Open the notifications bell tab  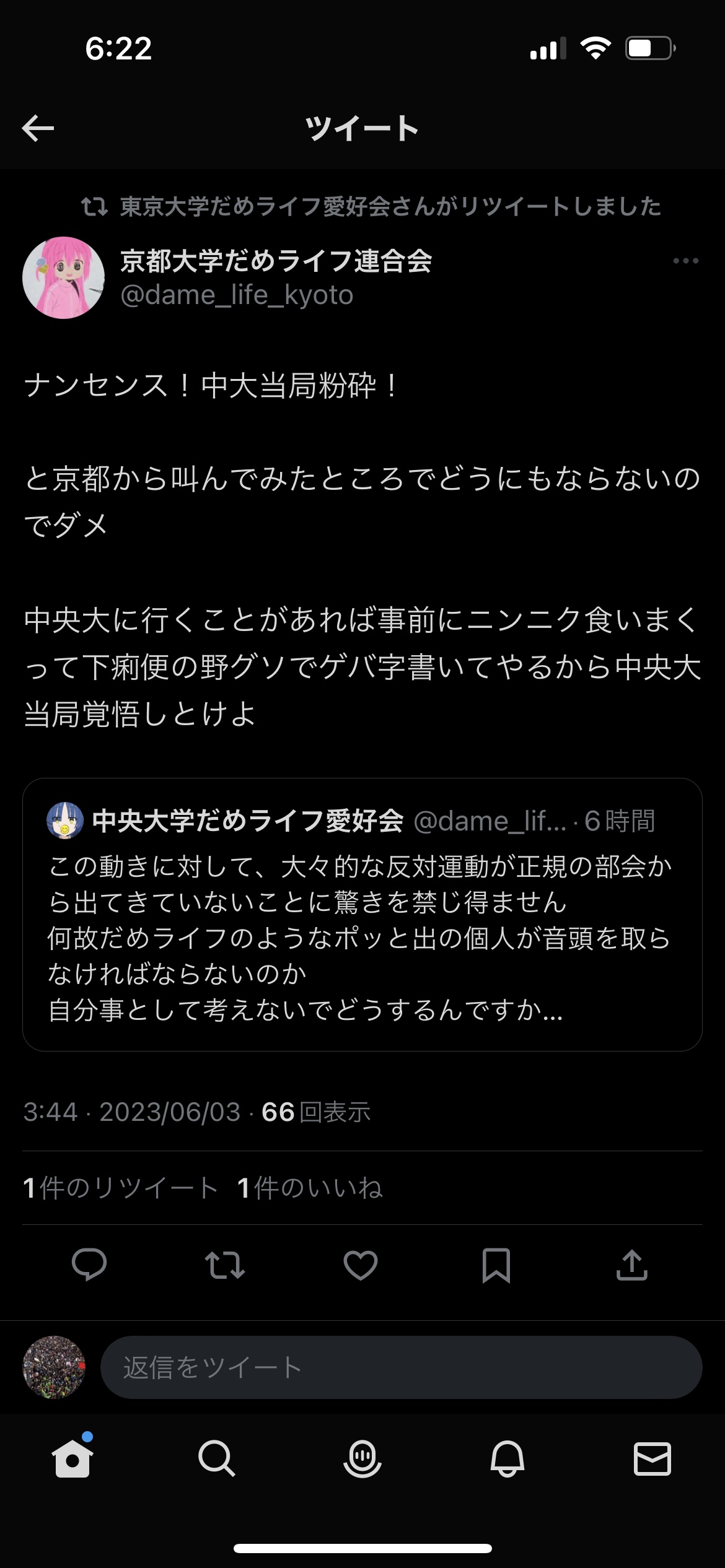click(x=507, y=1459)
